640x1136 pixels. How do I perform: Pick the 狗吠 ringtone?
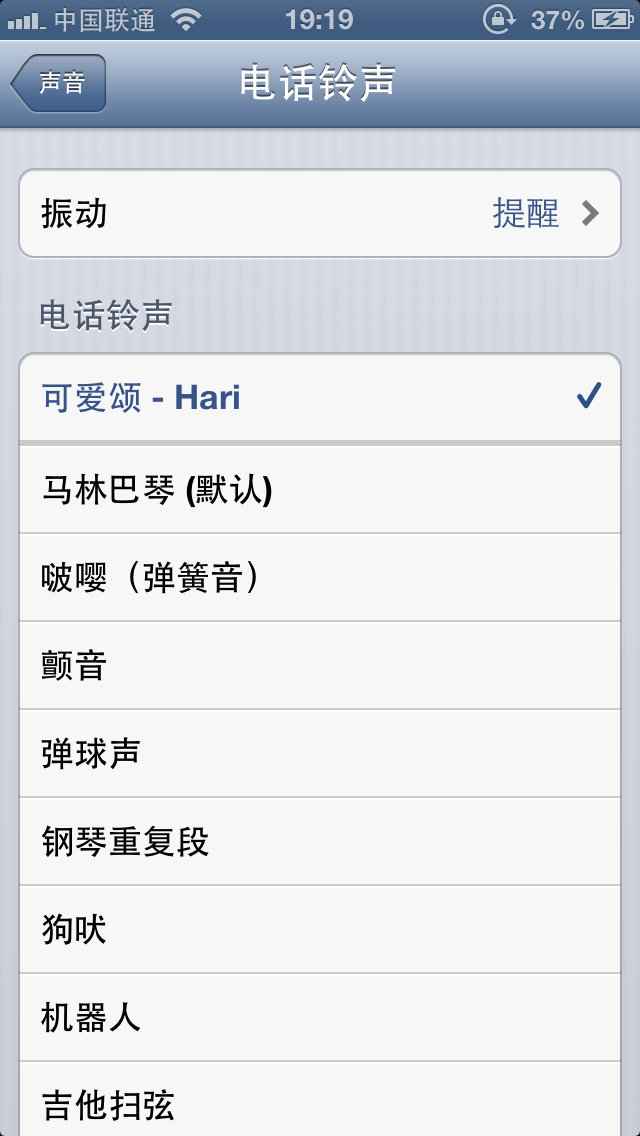[x=320, y=930]
